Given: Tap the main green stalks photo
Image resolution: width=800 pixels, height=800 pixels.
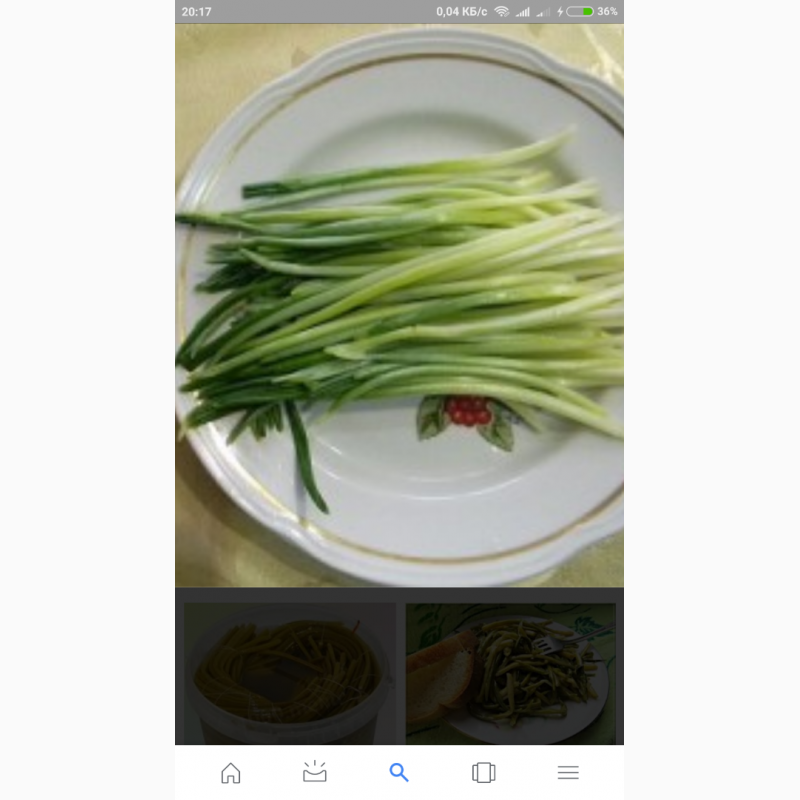Looking at the screenshot, I should click(399, 305).
